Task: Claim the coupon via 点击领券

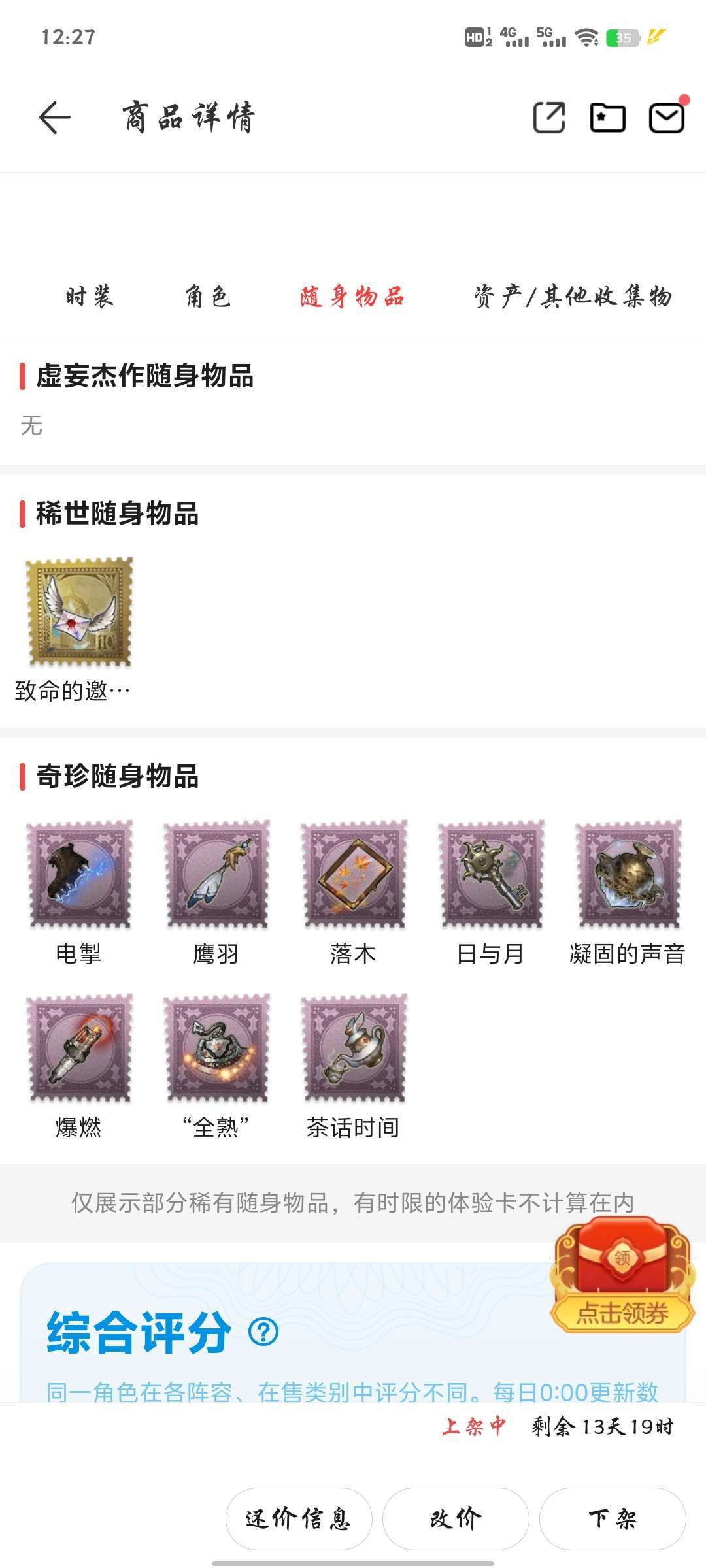Action: [x=622, y=1275]
